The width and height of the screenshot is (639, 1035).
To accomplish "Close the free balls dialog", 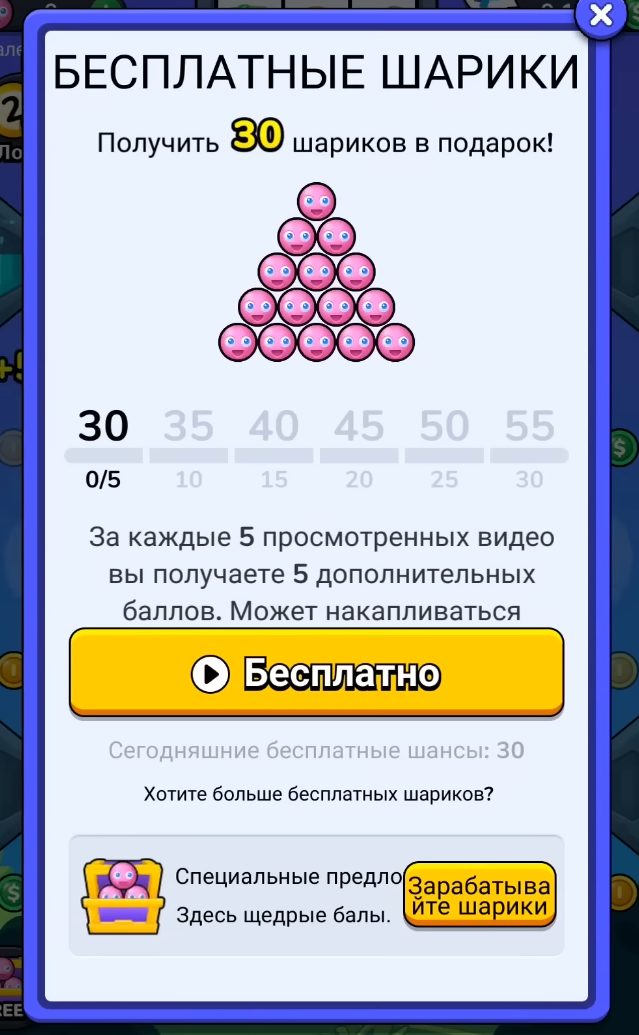I will pos(601,16).
